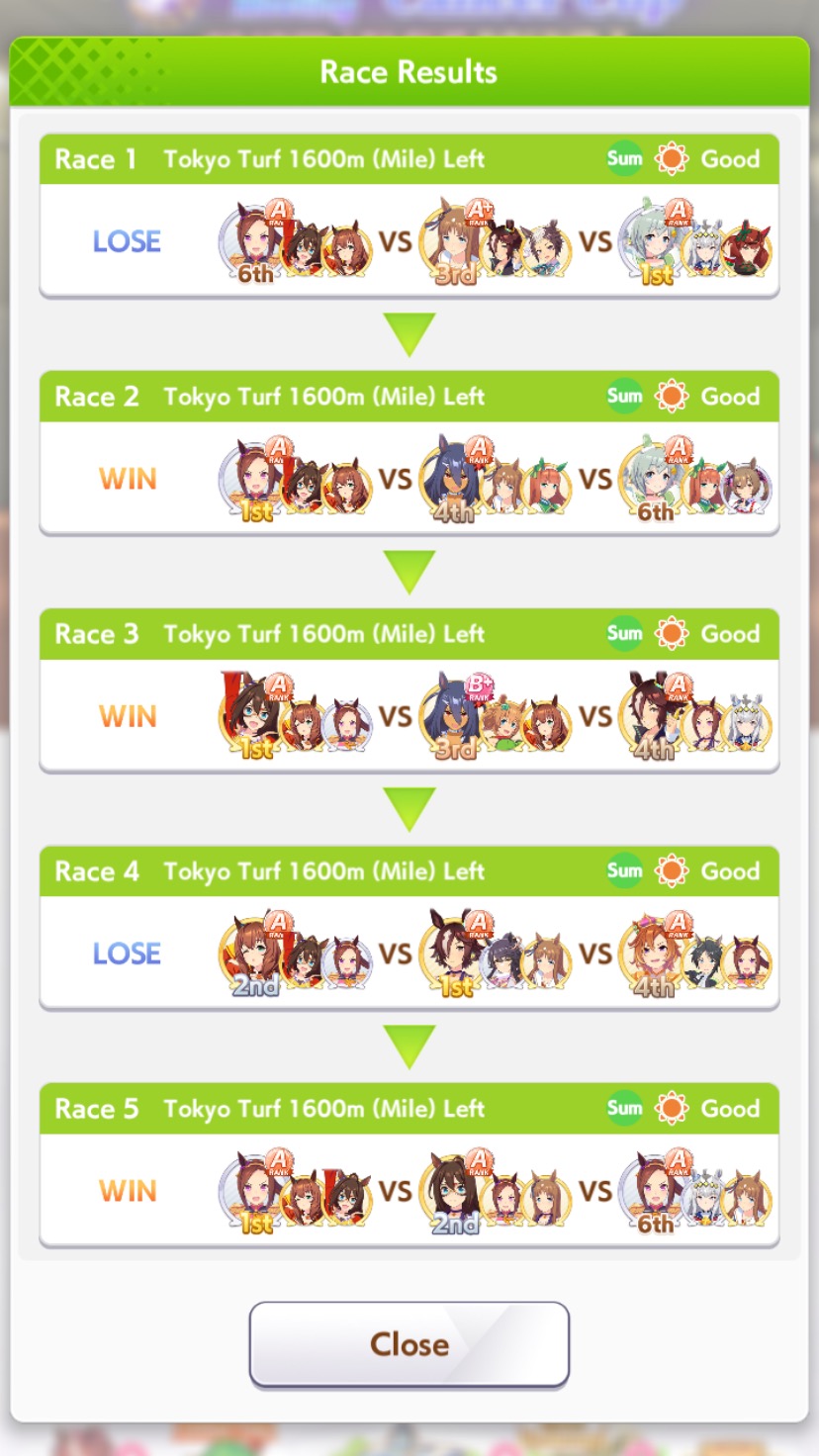Open Race 5 result details
This screenshot has height=1456, width=819.
(x=409, y=1165)
